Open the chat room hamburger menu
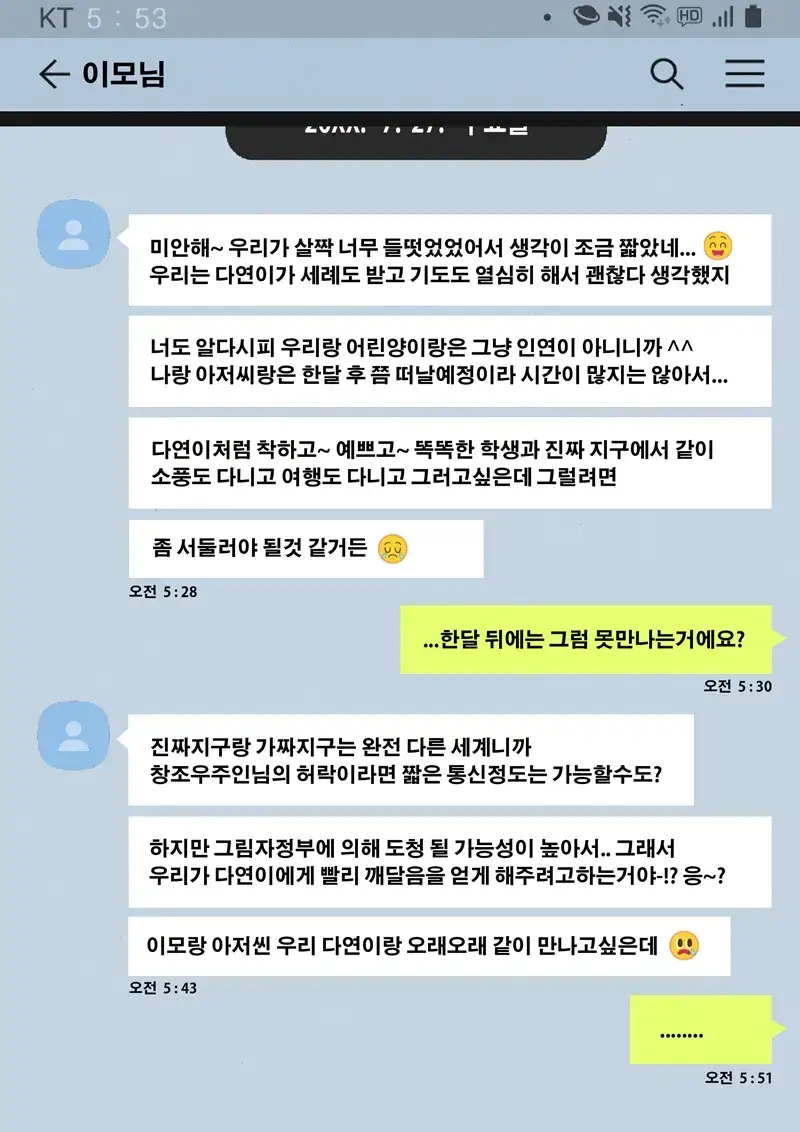This screenshot has height=1132, width=800. pyautogui.click(x=745, y=74)
